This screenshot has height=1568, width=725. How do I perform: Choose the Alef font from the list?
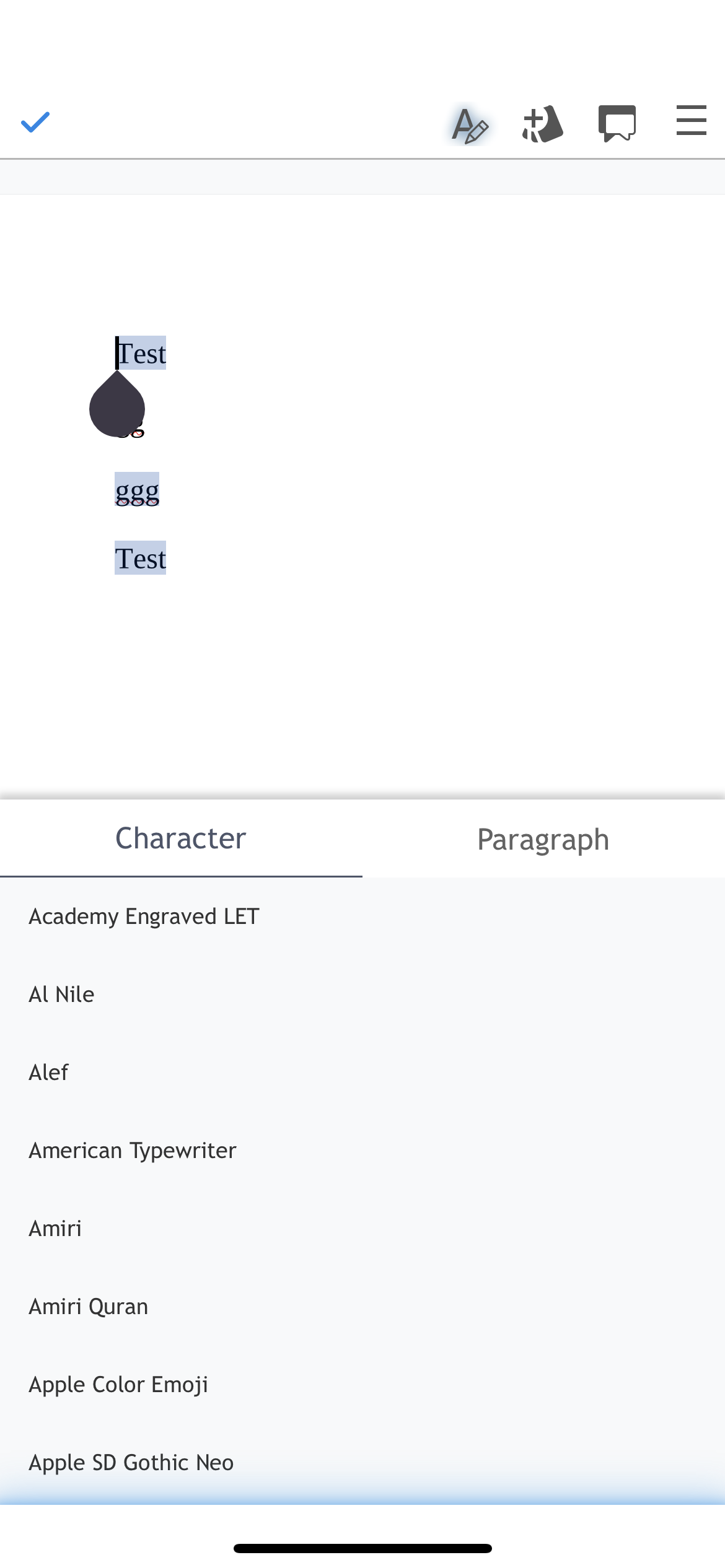click(48, 1072)
